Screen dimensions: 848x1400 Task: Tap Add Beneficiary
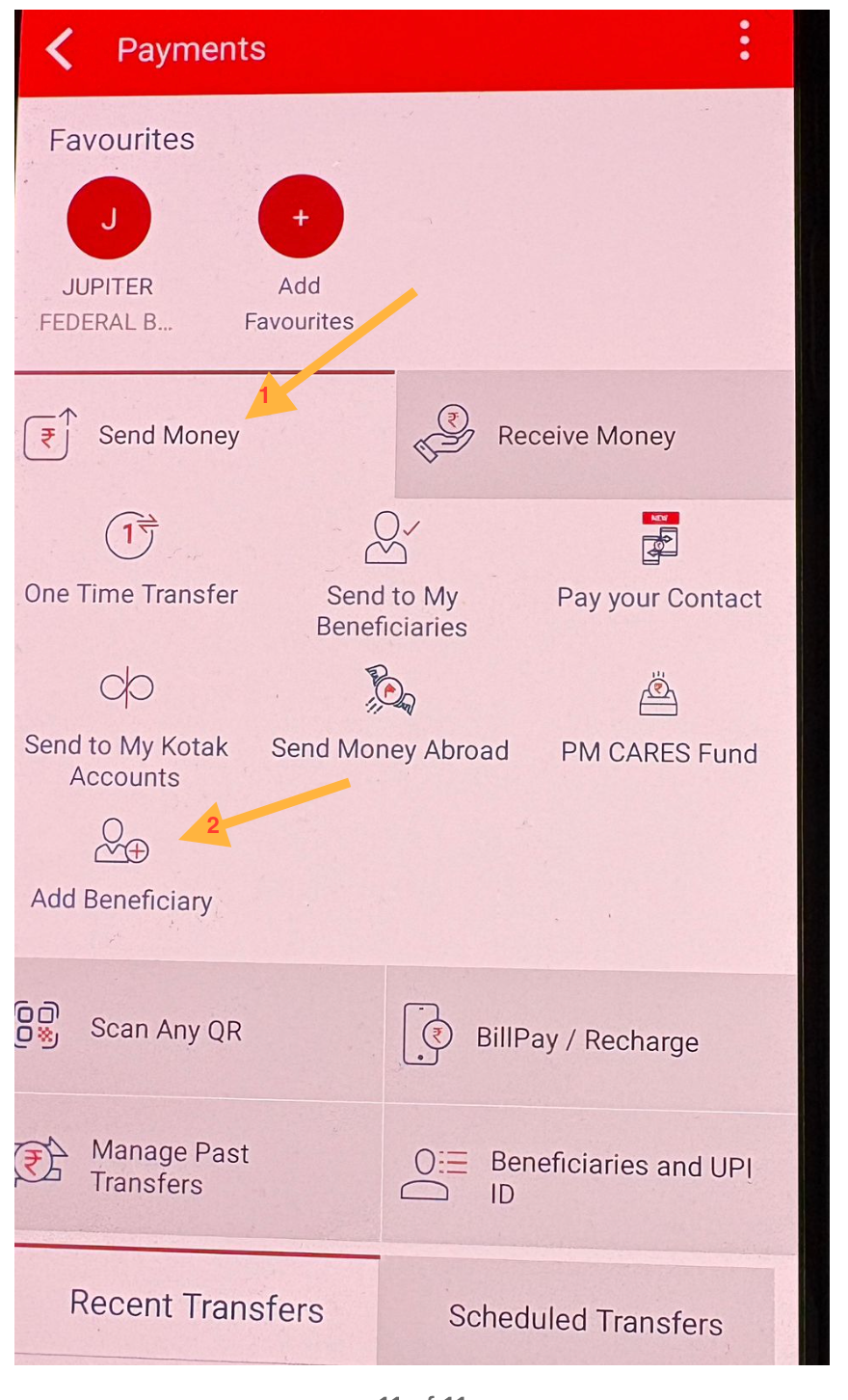click(121, 863)
